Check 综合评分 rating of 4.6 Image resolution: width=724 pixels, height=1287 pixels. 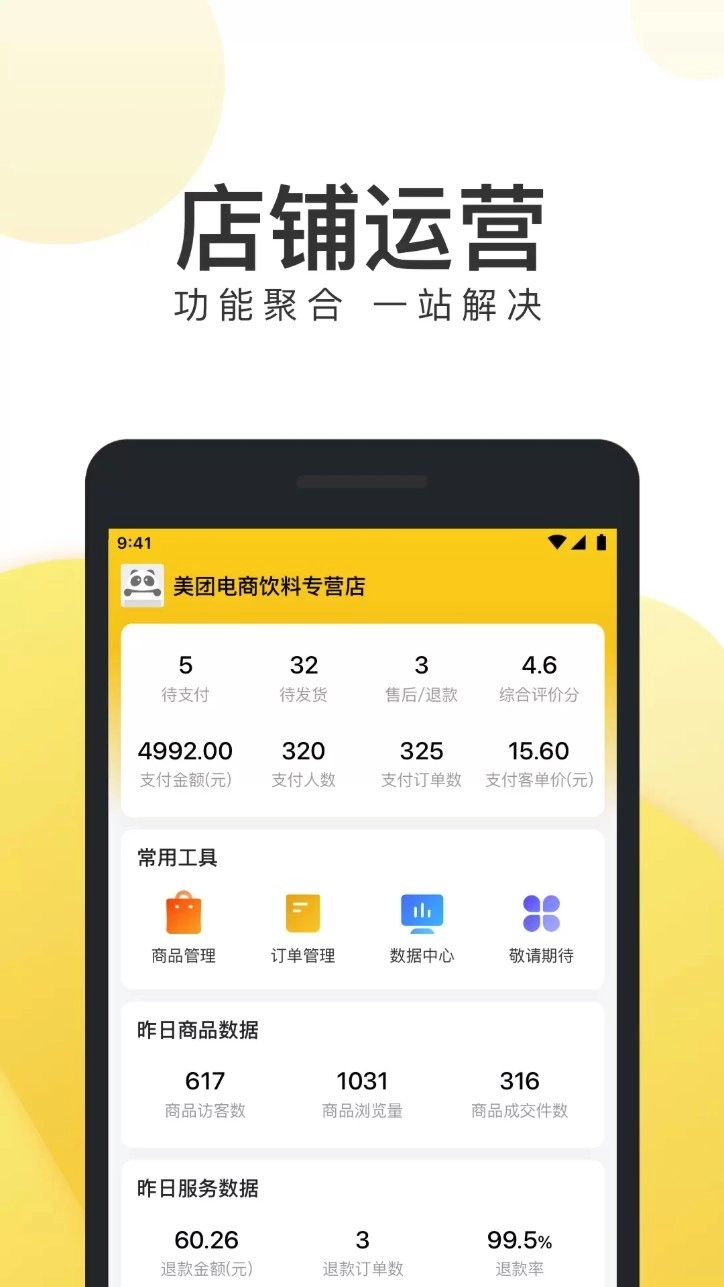pyautogui.click(x=539, y=675)
